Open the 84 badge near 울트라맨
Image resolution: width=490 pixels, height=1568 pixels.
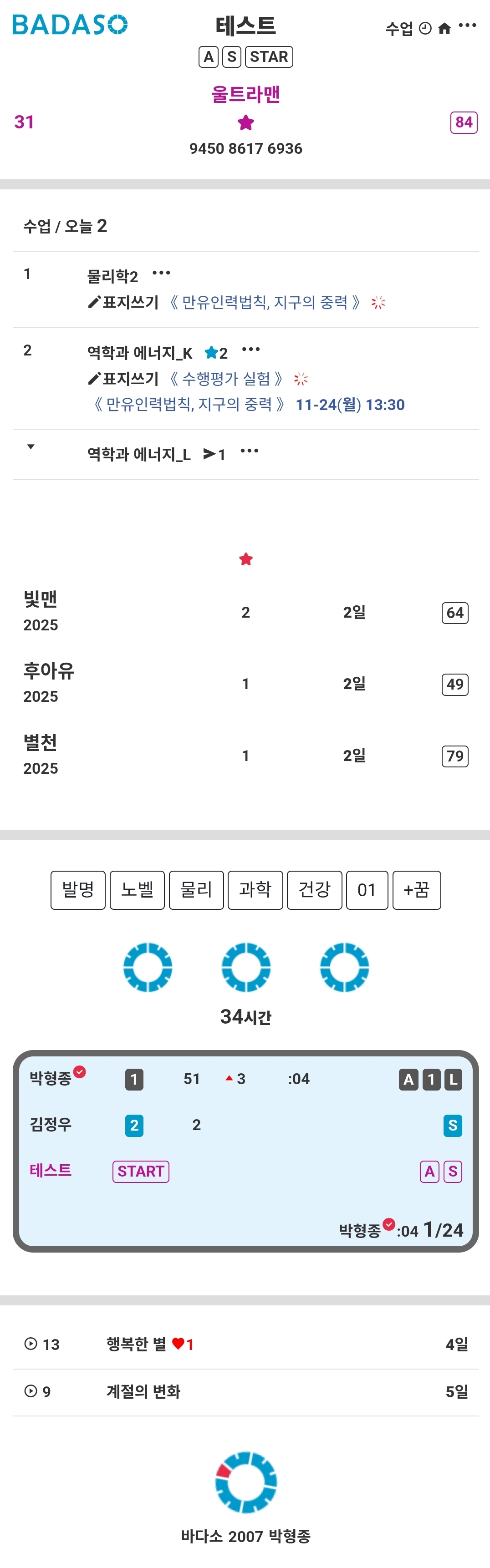[x=463, y=122]
